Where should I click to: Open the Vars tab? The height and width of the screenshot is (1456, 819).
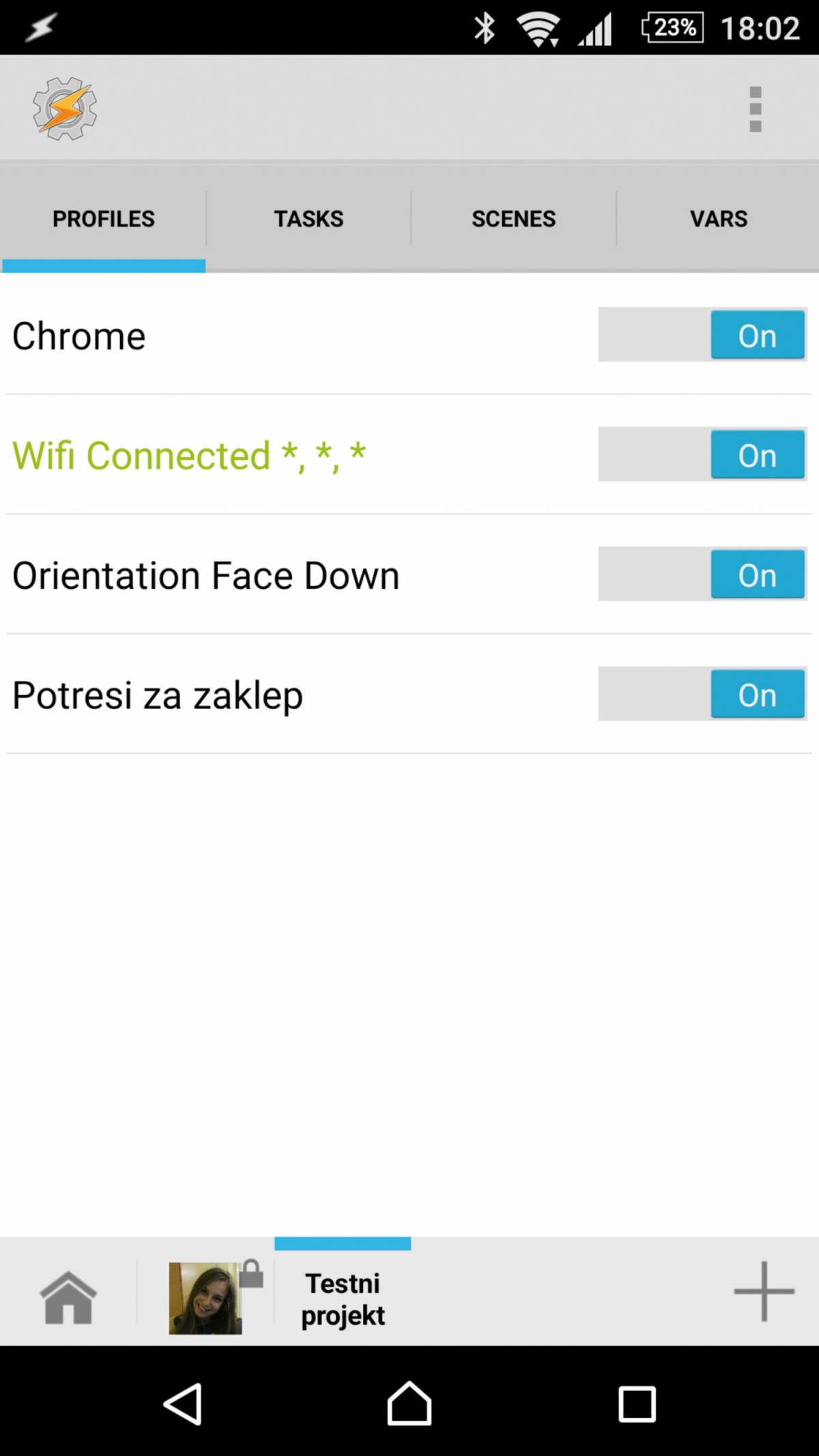[718, 219]
